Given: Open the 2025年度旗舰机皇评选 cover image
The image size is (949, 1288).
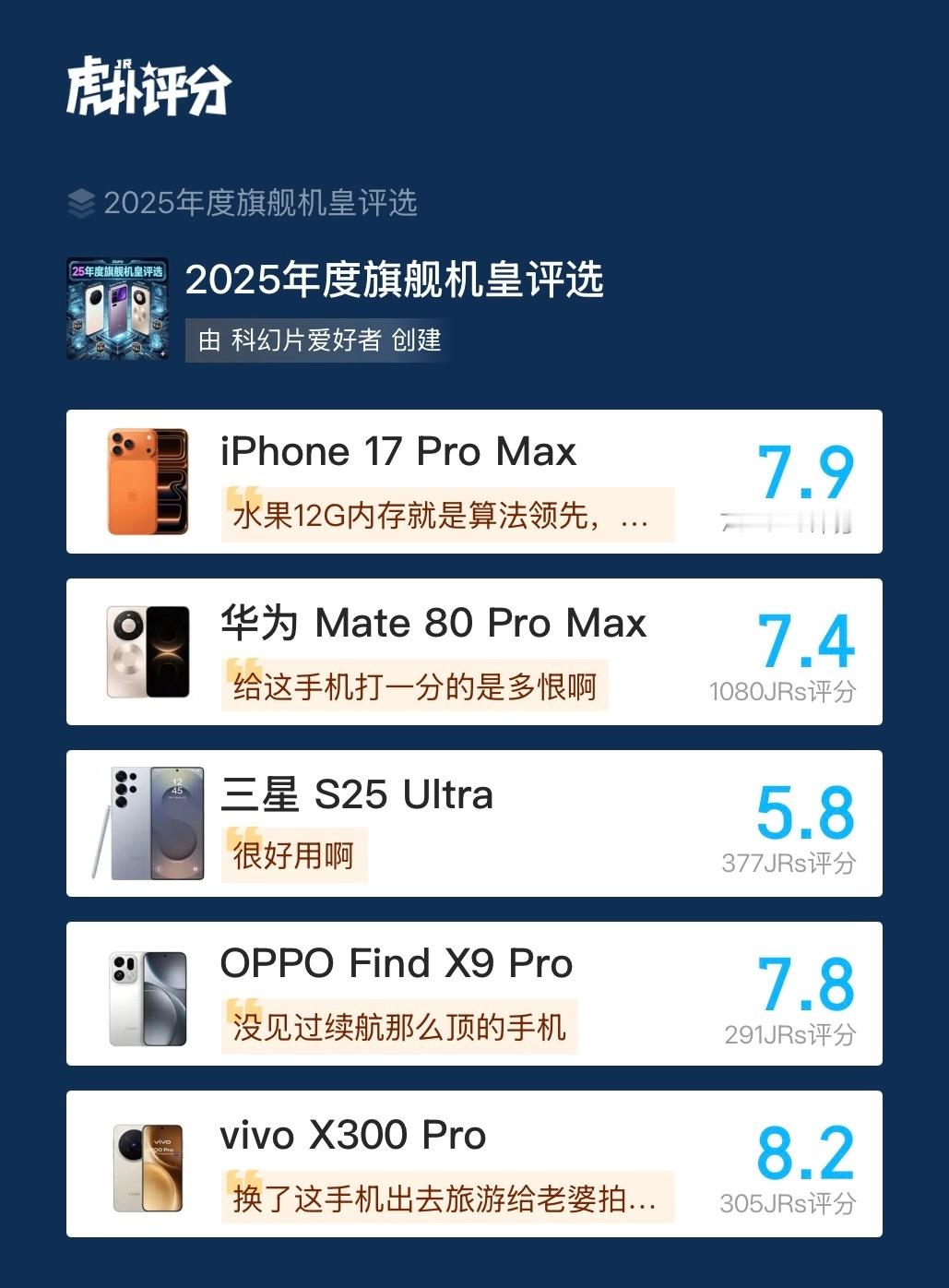Looking at the screenshot, I should click(x=117, y=304).
